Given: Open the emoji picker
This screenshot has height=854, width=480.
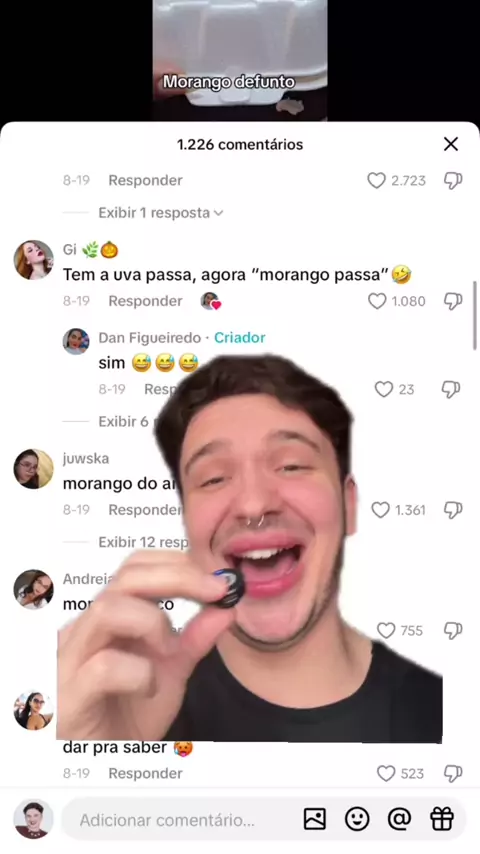Looking at the screenshot, I should coord(357,819).
